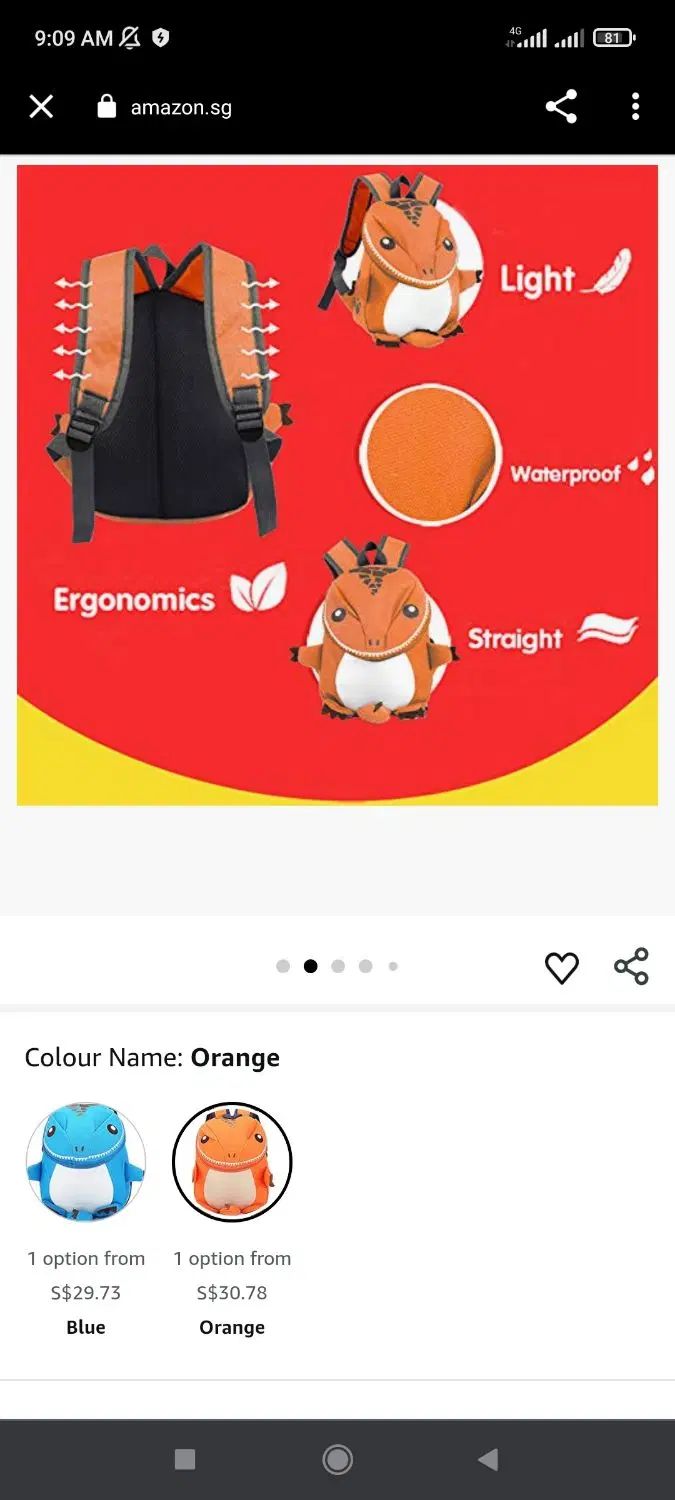Open the orange backpack product image

point(337,485)
